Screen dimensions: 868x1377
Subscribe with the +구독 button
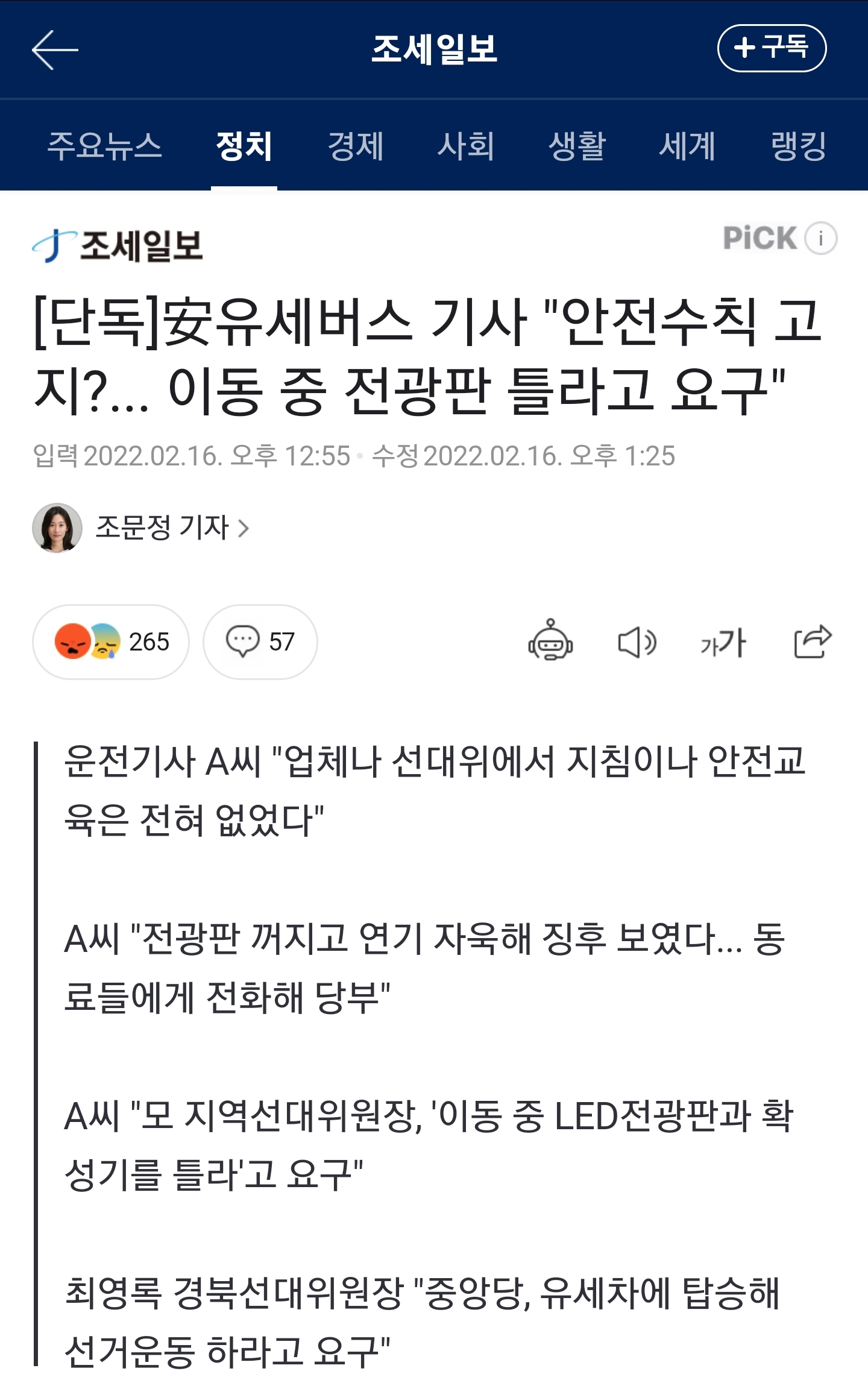point(771,48)
